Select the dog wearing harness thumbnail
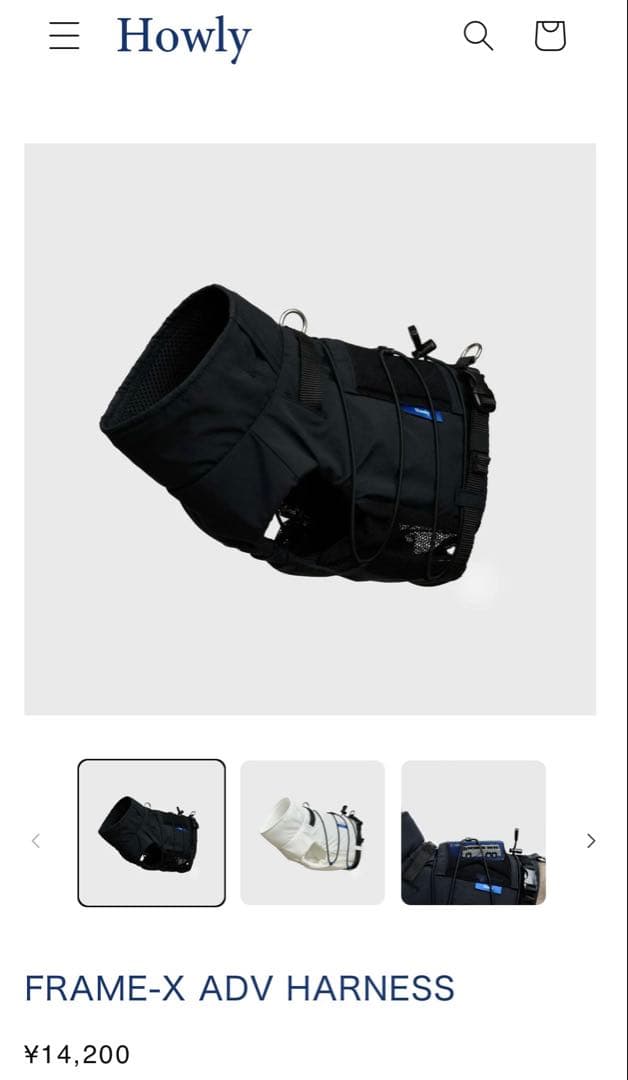The width and height of the screenshot is (628, 1080). 473,833
